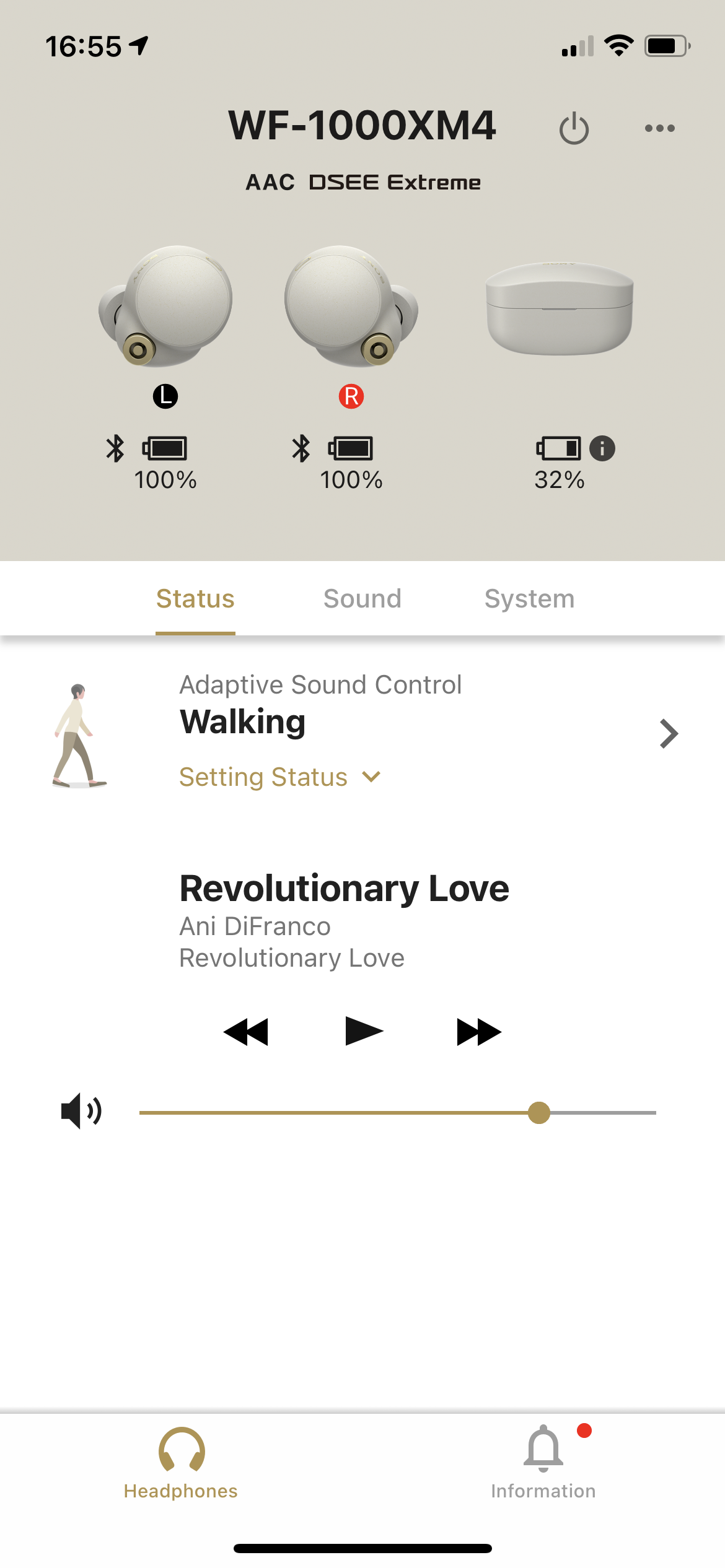Open the Information tab
725x1568 pixels.
pos(543,1463)
